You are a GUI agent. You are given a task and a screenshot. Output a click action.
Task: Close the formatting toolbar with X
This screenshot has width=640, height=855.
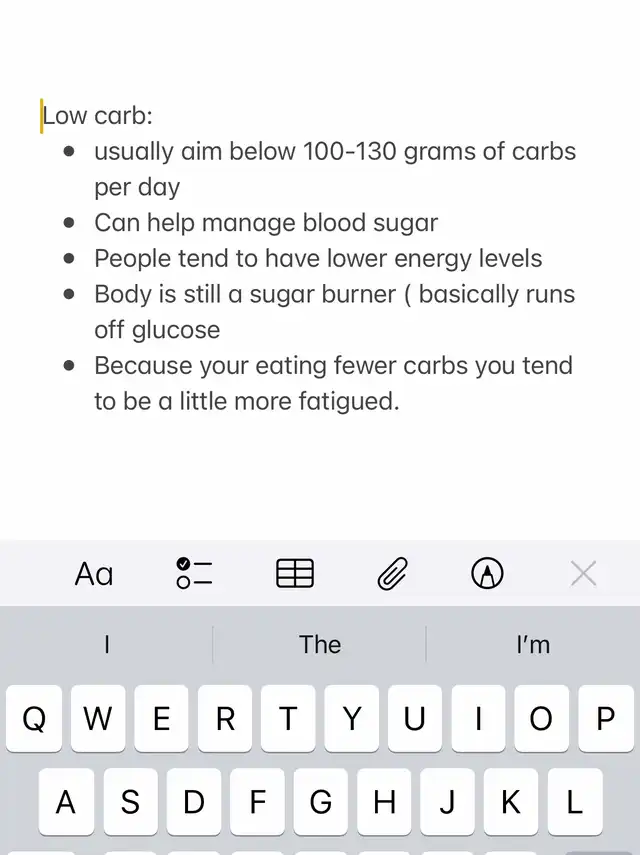(583, 573)
